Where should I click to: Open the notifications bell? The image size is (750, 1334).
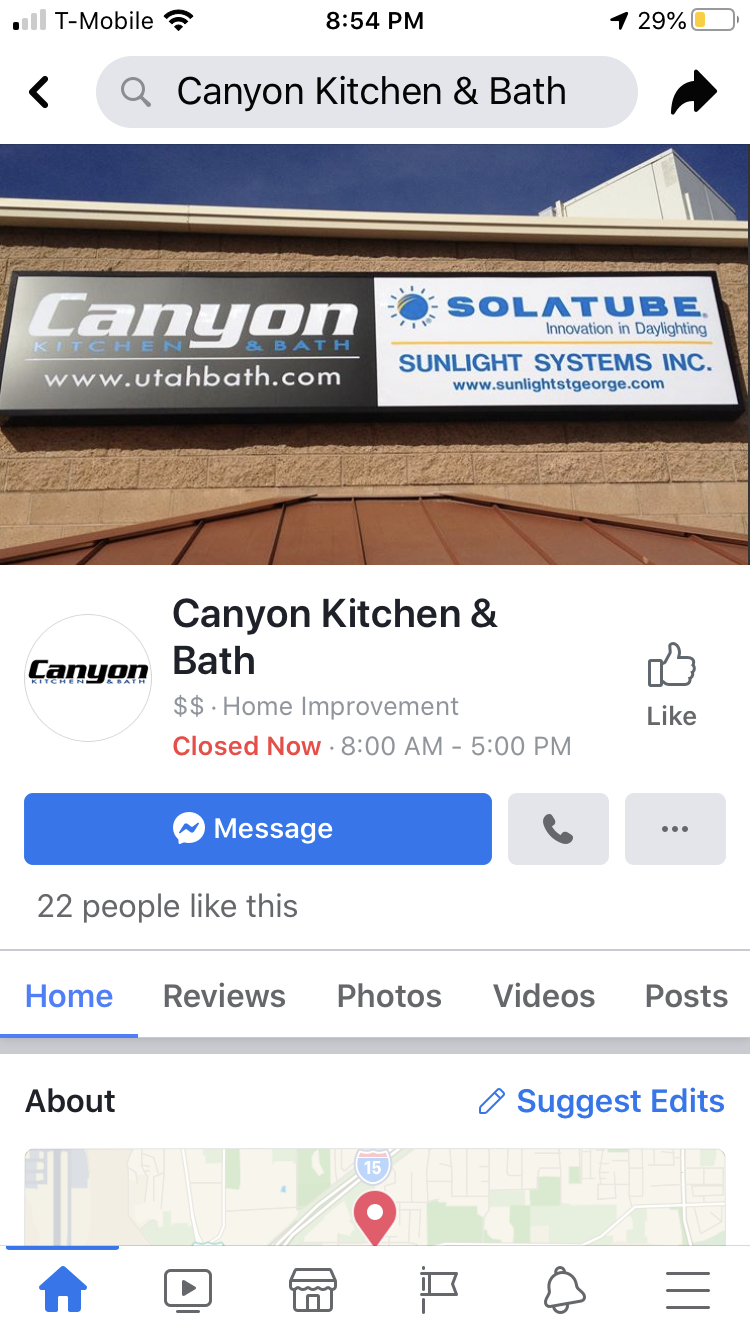click(x=564, y=1290)
